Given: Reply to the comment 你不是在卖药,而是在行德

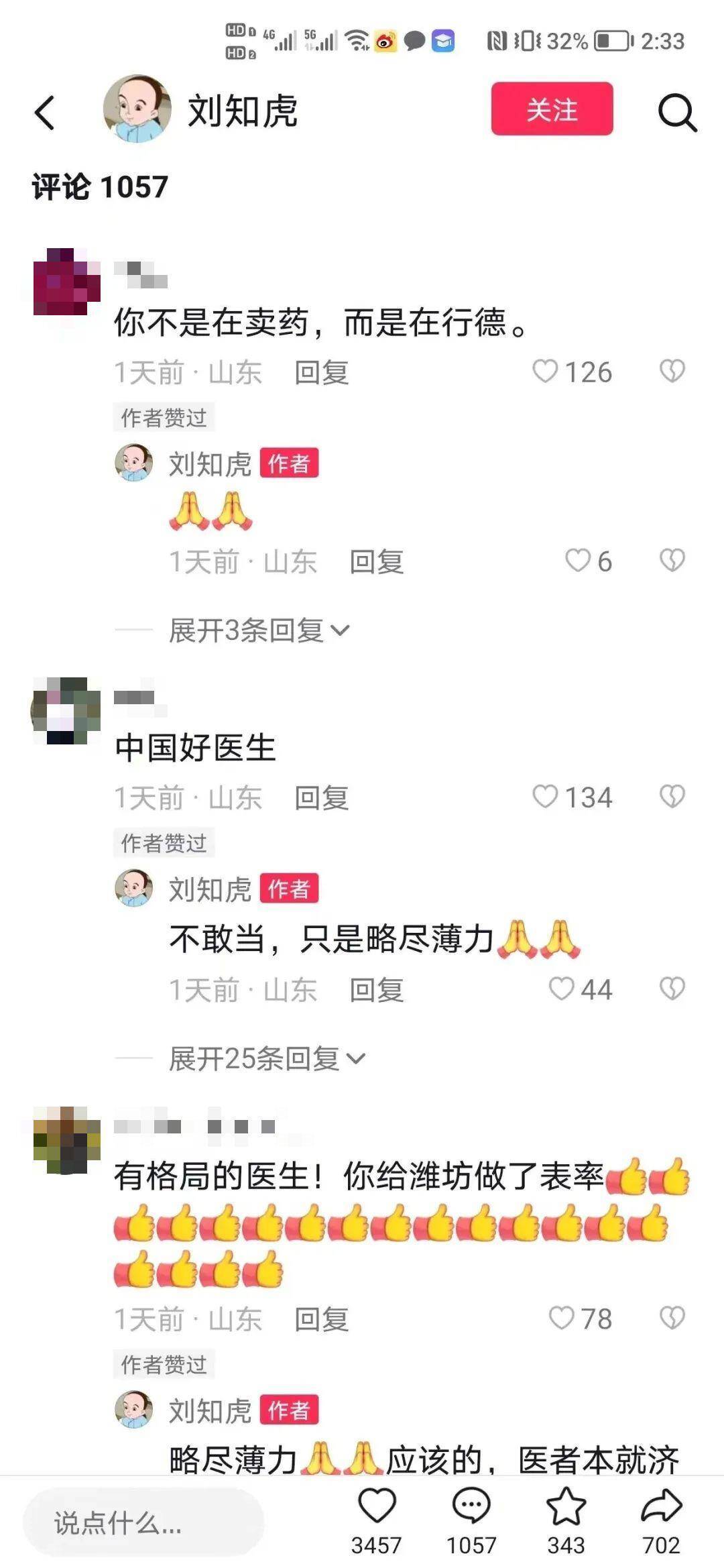Looking at the screenshot, I should click(321, 373).
